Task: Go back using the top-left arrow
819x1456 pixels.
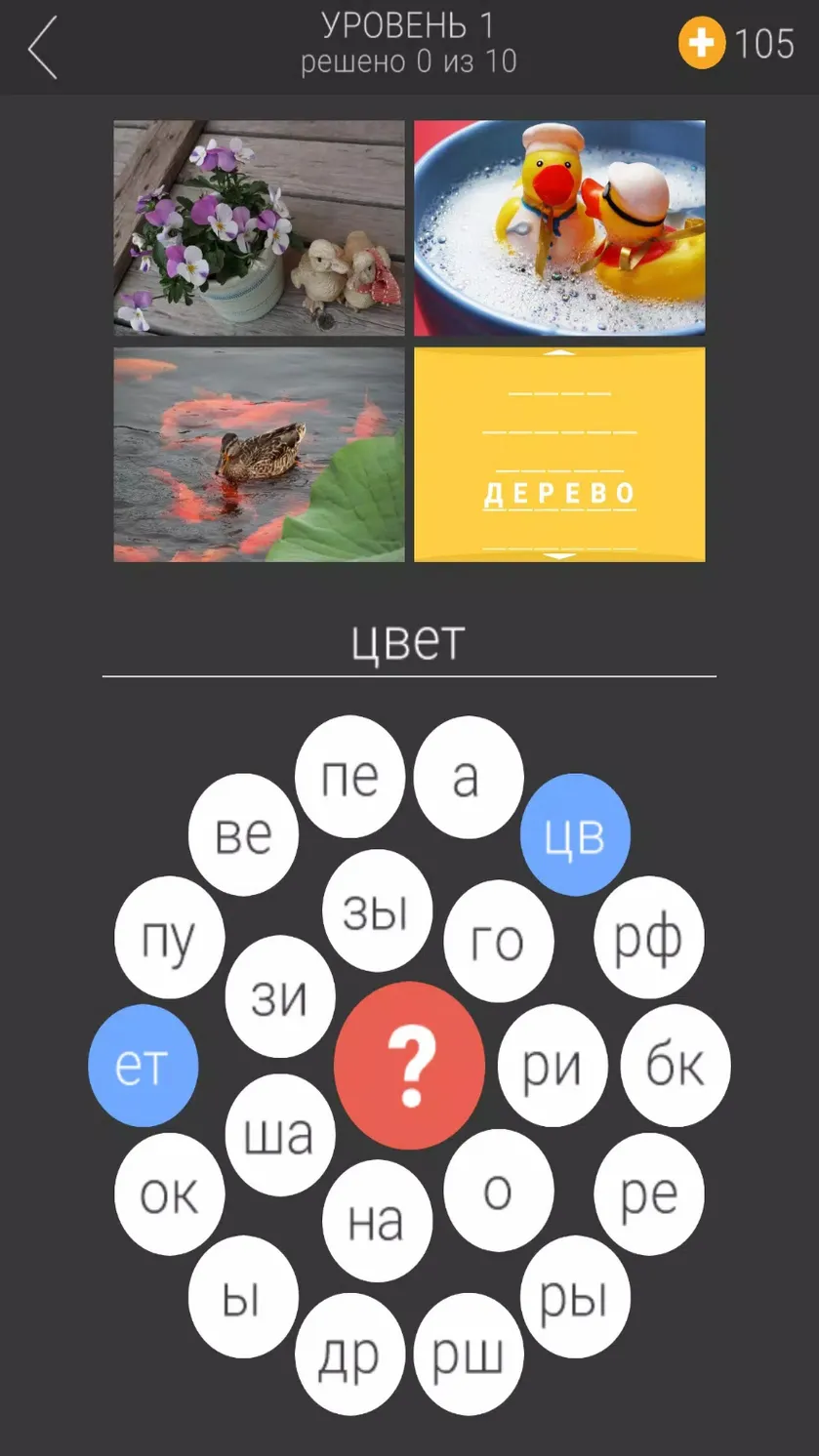Action: tap(43, 47)
